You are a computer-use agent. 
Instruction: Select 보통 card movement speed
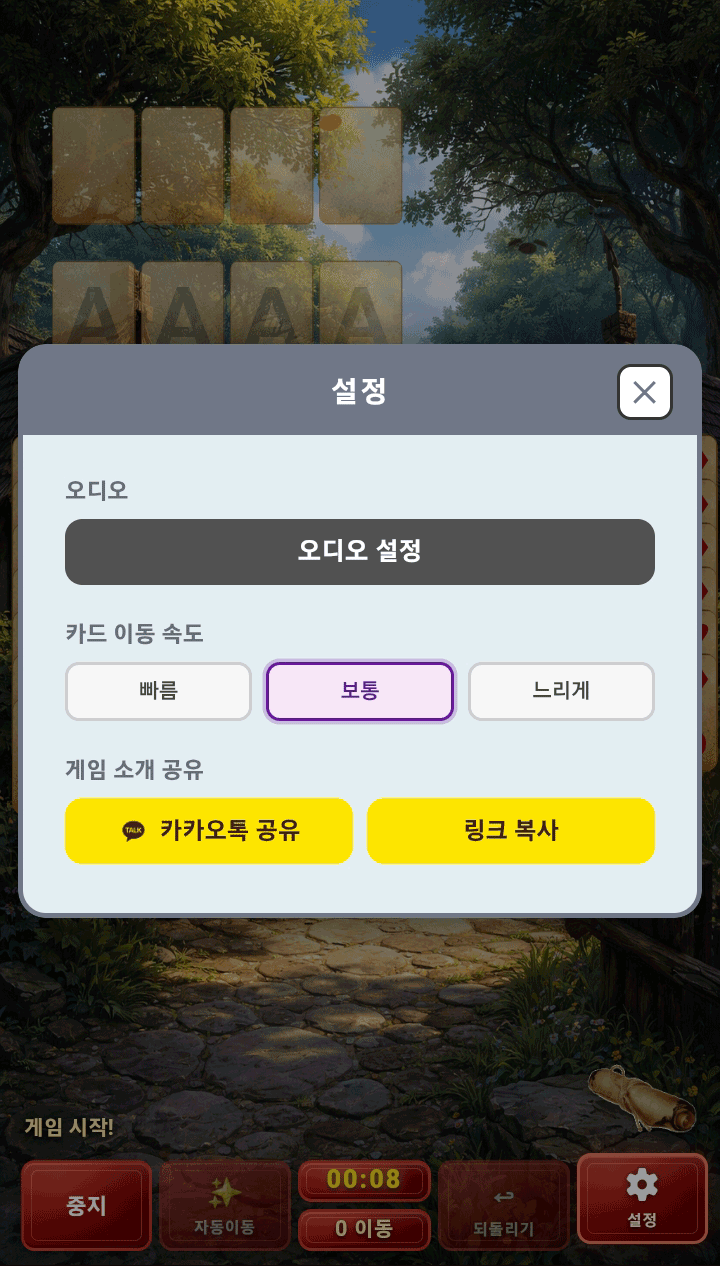359,691
